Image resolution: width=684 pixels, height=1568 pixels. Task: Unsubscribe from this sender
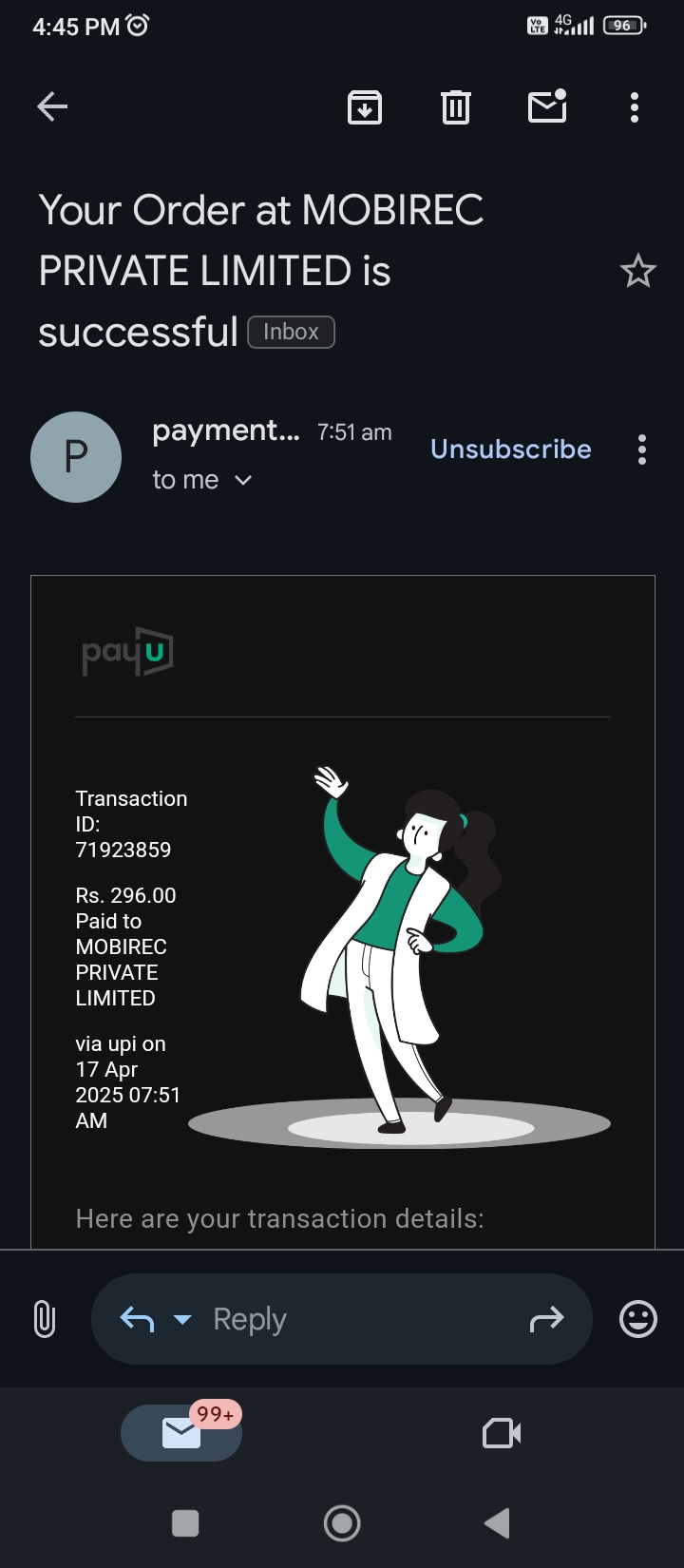pyautogui.click(x=511, y=449)
